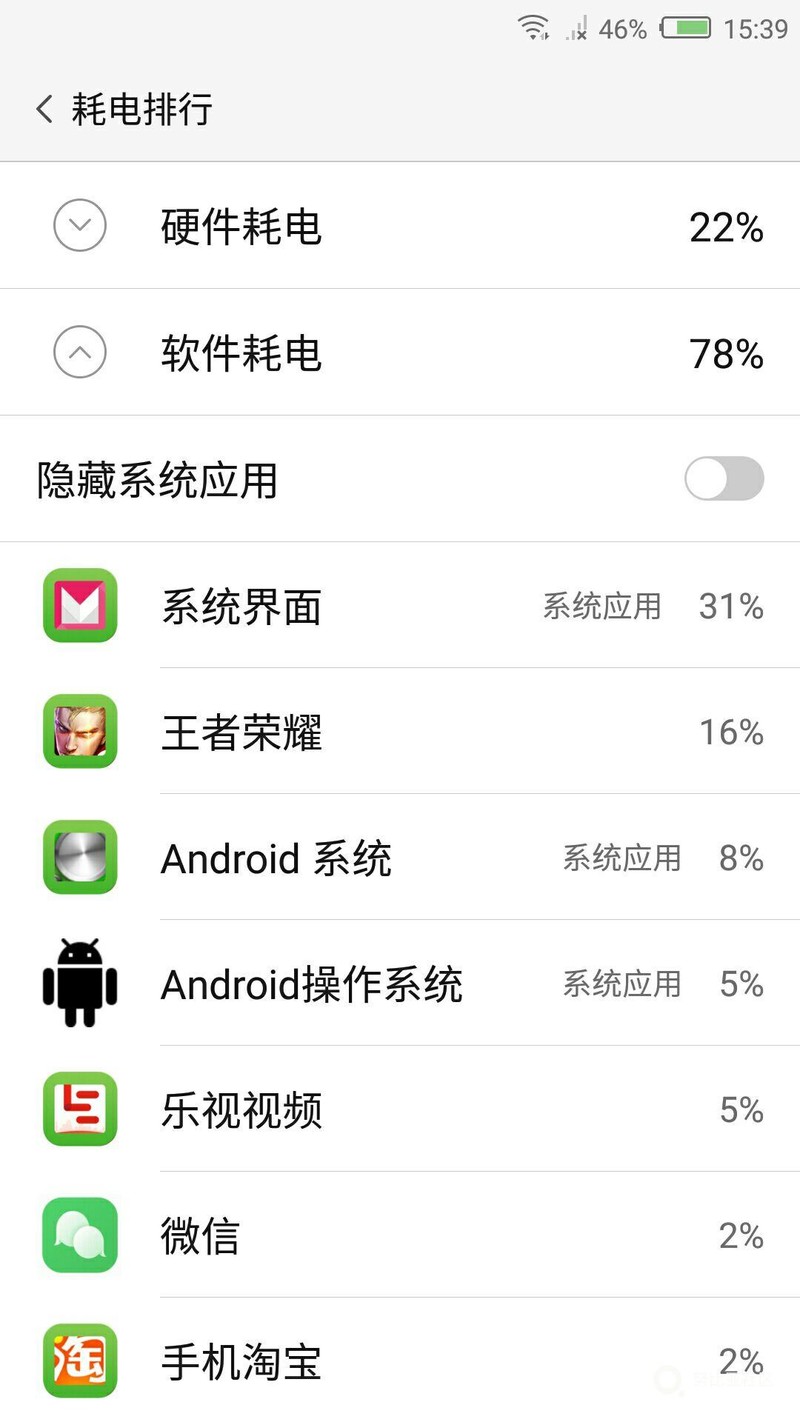The height and width of the screenshot is (1422, 800).
Task: Go back using the back arrow
Action: [x=42, y=108]
